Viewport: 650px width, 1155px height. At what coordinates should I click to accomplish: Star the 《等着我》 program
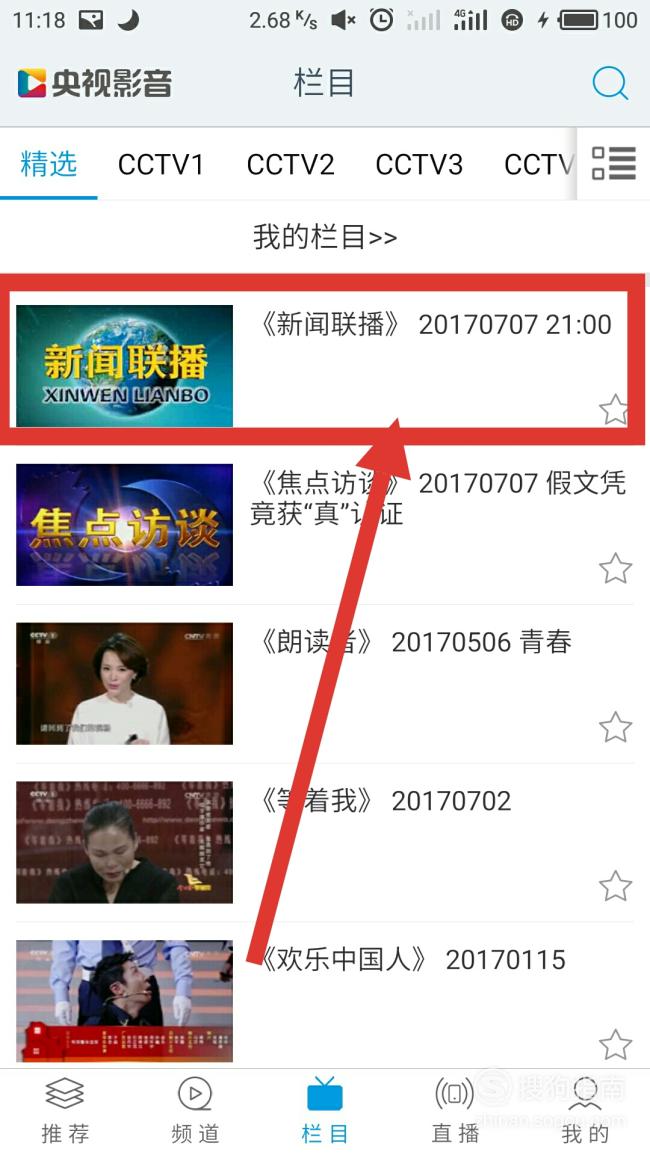click(615, 886)
